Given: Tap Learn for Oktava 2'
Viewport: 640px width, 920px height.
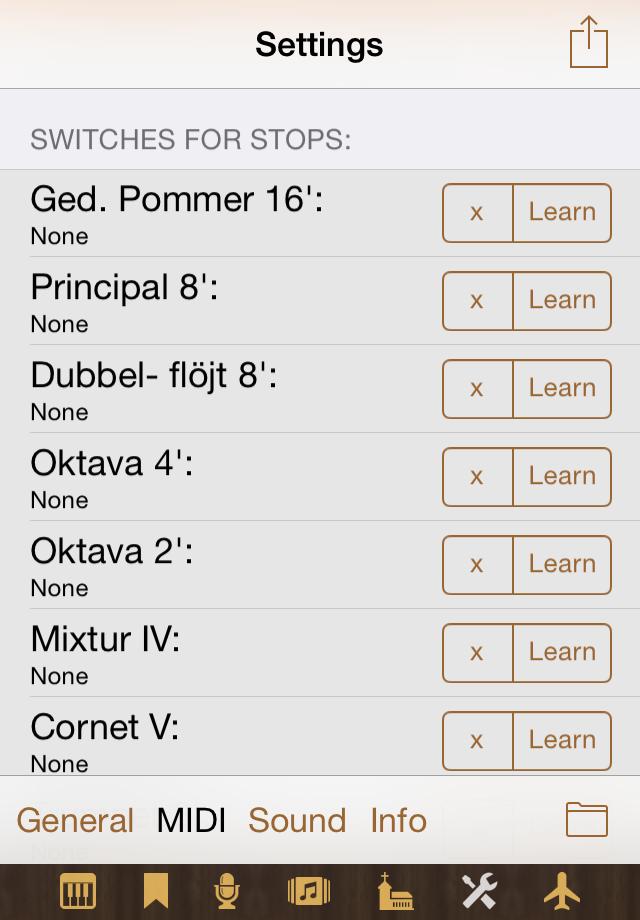Looking at the screenshot, I should click(x=562, y=565).
